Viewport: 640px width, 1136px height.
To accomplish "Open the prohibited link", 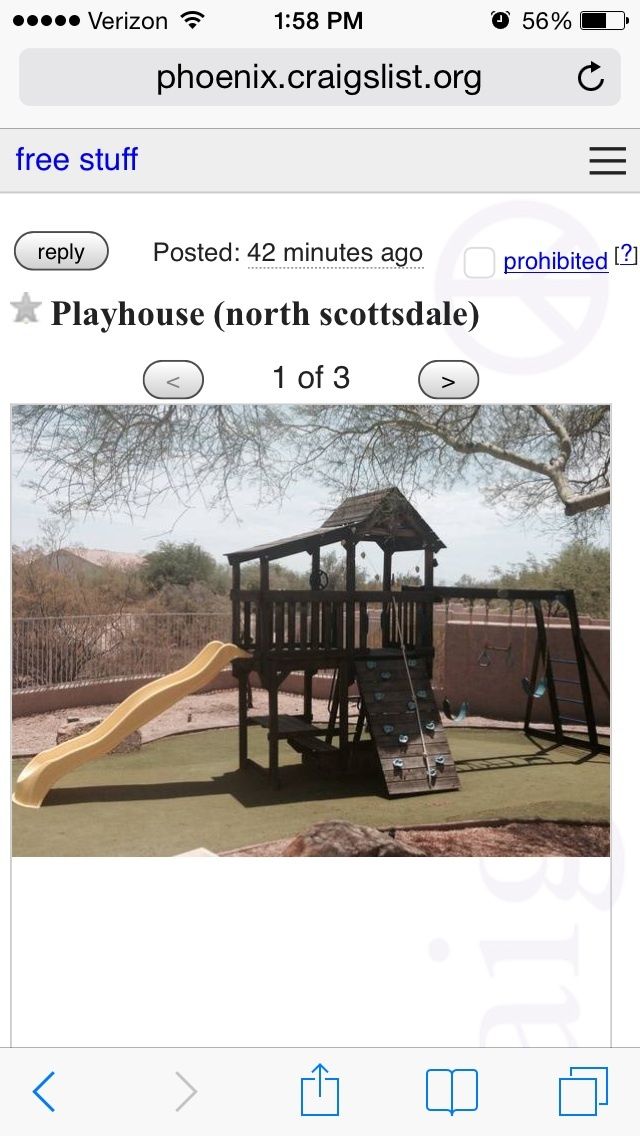I will pos(555,262).
